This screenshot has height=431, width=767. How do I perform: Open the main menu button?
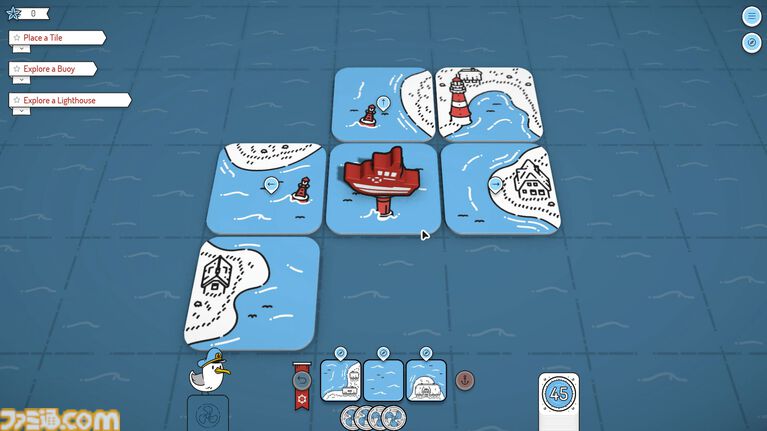point(752,16)
